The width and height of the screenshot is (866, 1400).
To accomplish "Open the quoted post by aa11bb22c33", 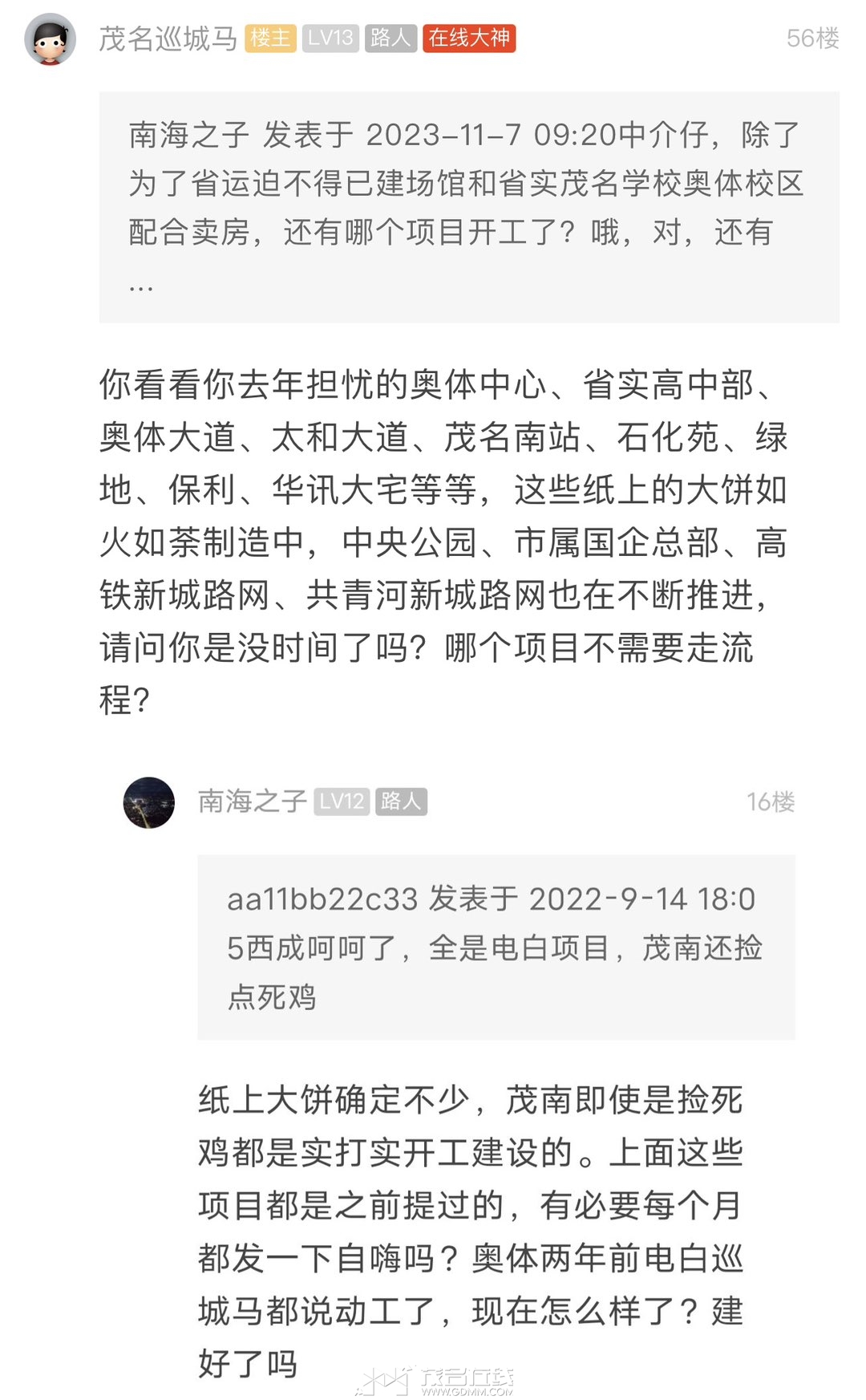I will click(x=496, y=948).
